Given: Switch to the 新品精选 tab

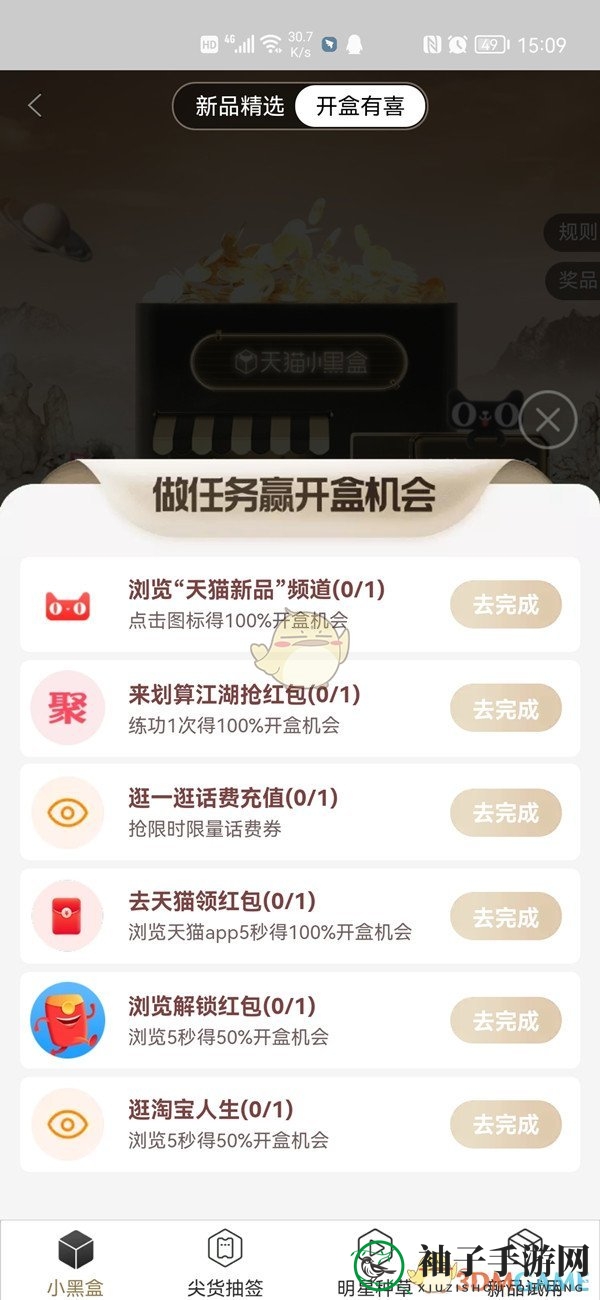Looking at the screenshot, I should point(240,106).
